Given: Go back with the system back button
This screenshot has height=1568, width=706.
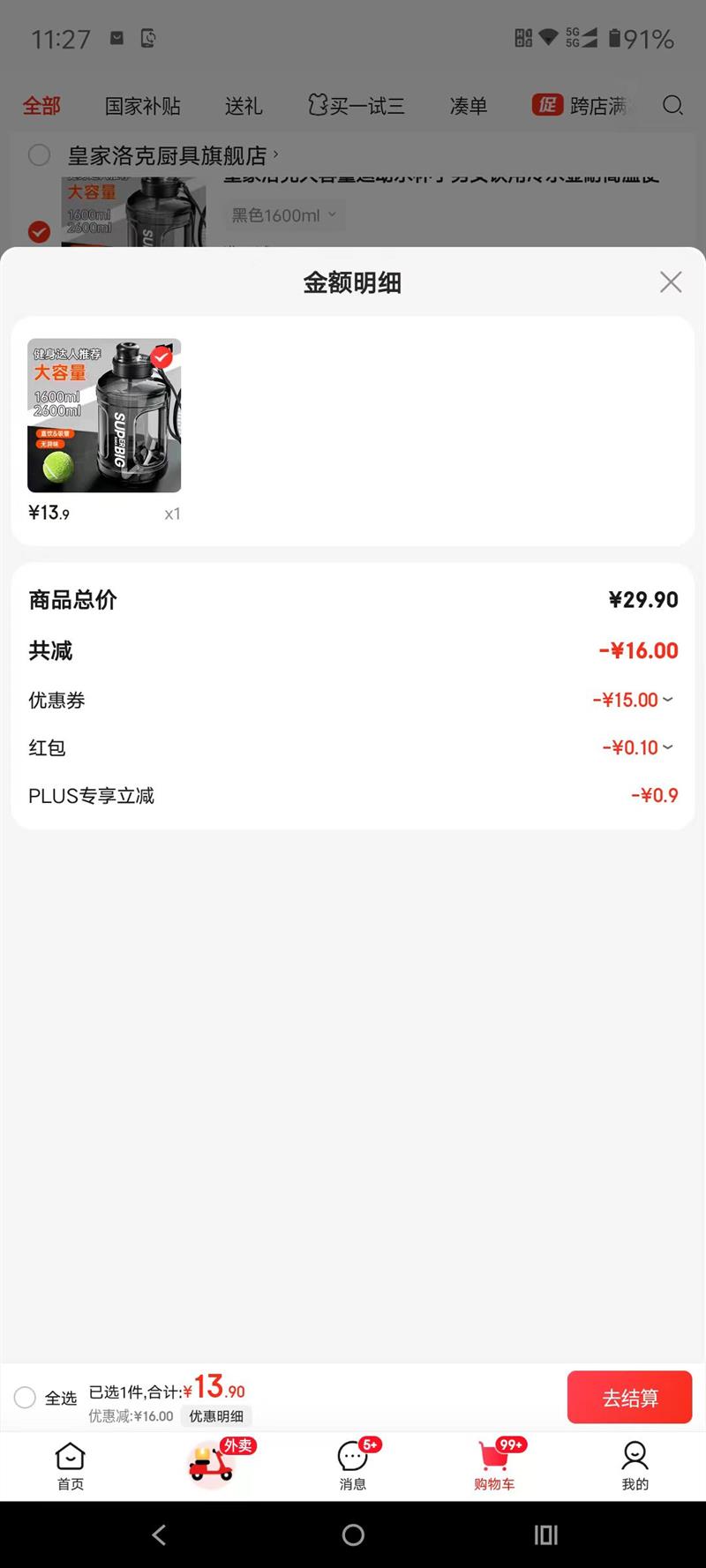Looking at the screenshot, I should 159,1535.
